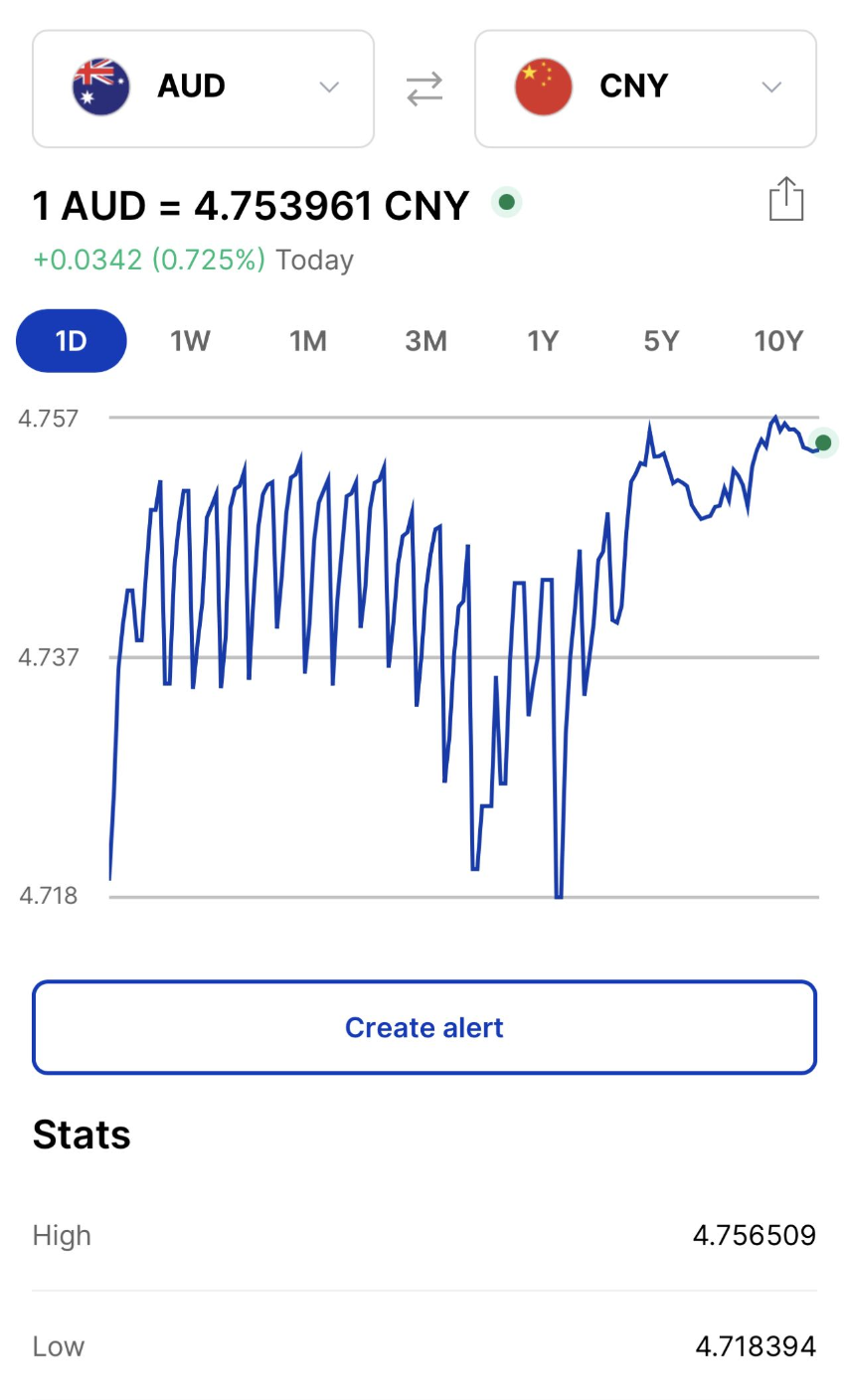Viewport: 849px width, 1400px height.
Task: Open the CNY target currency dropdown
Action: point(645,88)
